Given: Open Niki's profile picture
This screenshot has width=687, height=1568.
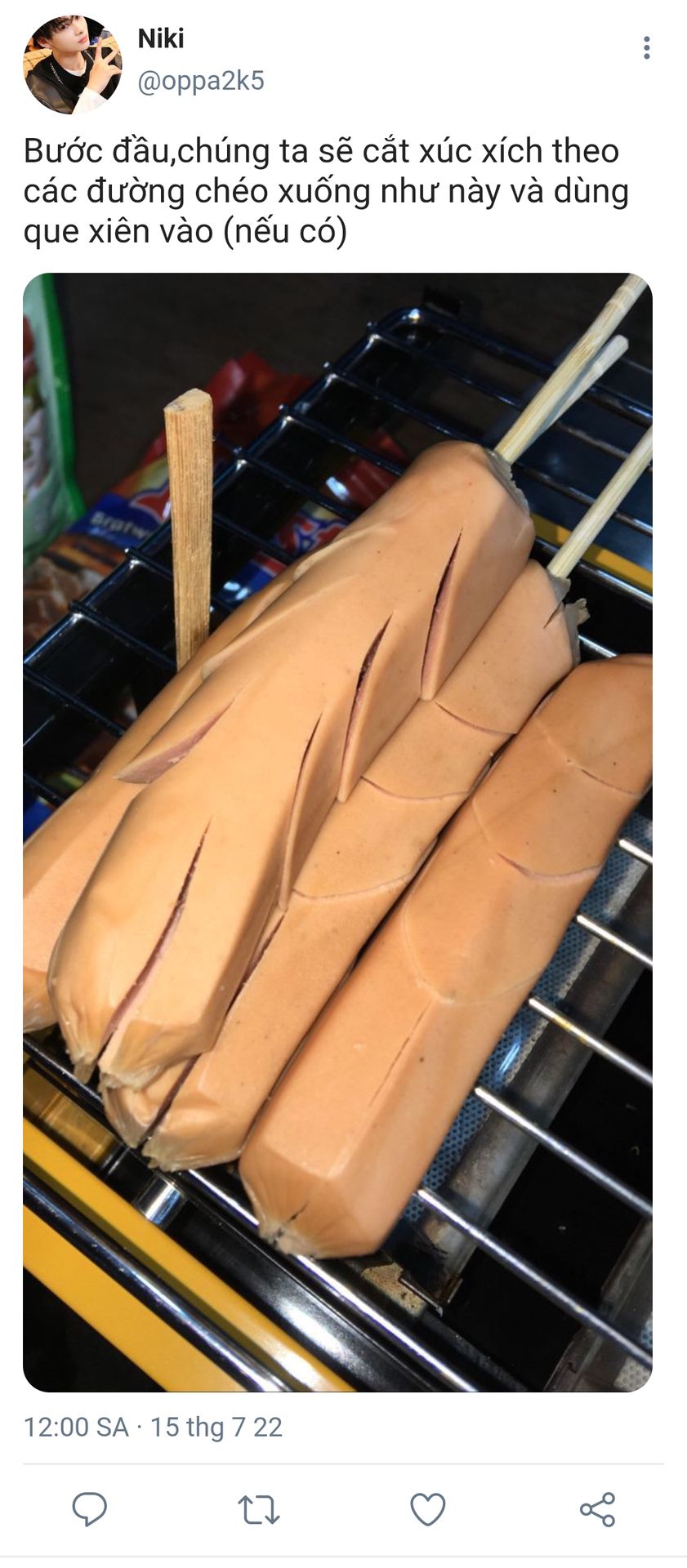Looking at the screenshot, I should click(72, 64).
